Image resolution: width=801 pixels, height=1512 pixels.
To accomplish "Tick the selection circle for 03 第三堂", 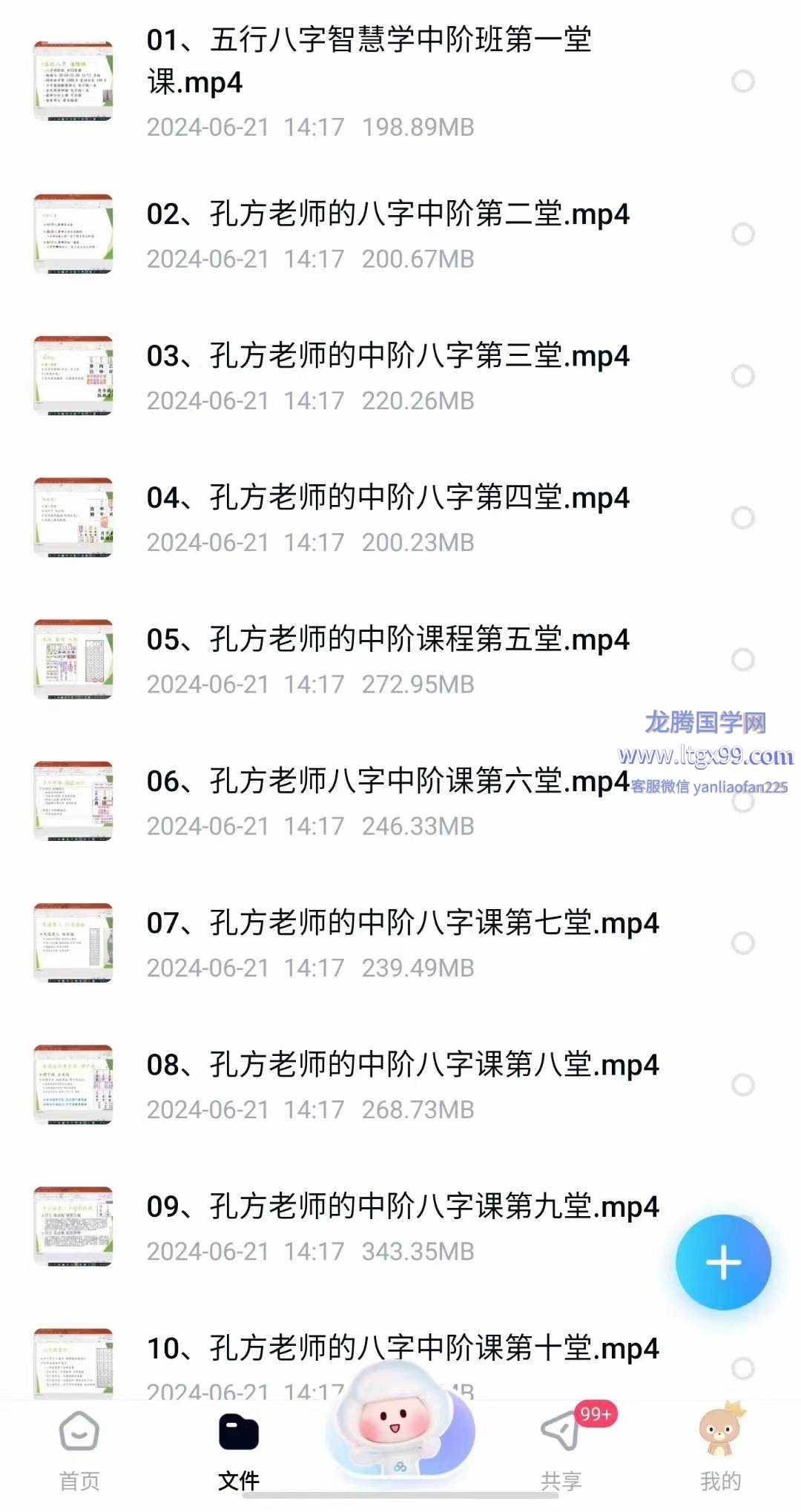I will (x=742, y=376).
